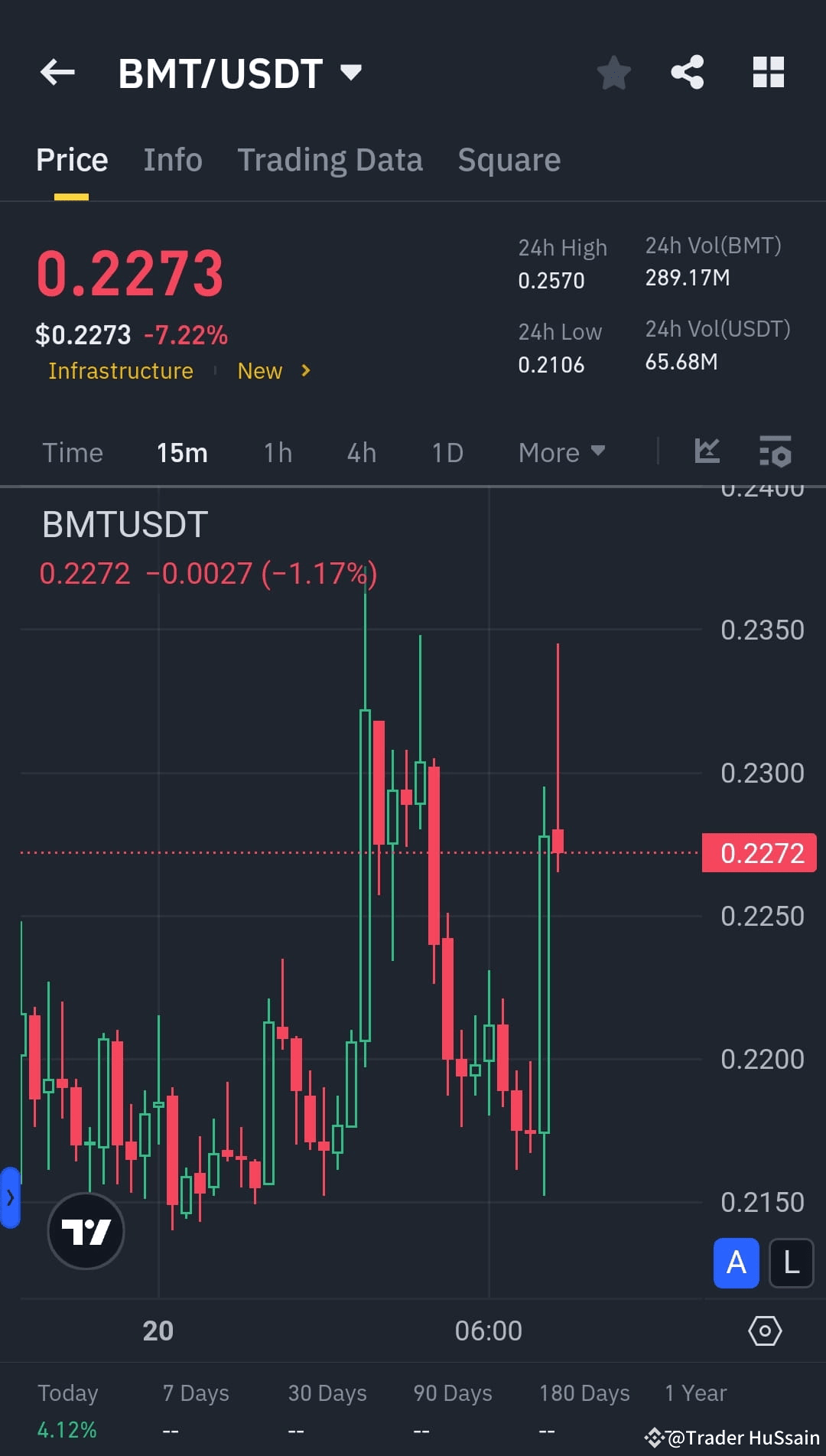Expand the collapsed side panel arrow on chart left
The width and height of the screenshot is (826, 1456).
point(11,1199)
